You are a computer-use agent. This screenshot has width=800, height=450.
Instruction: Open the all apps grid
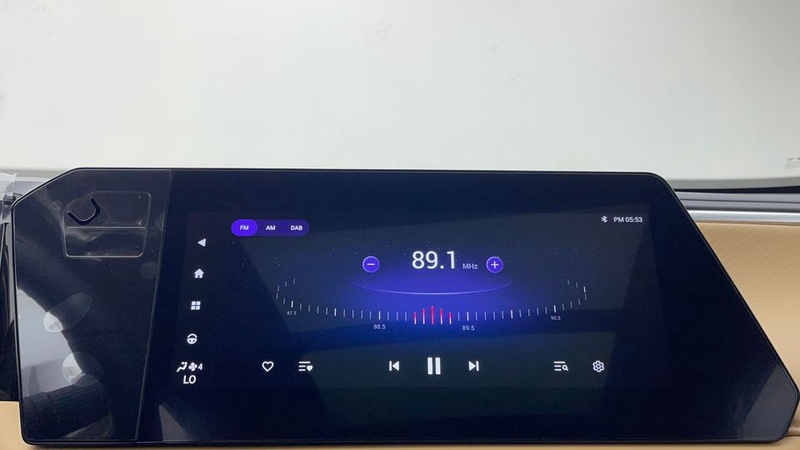point(195,305)
